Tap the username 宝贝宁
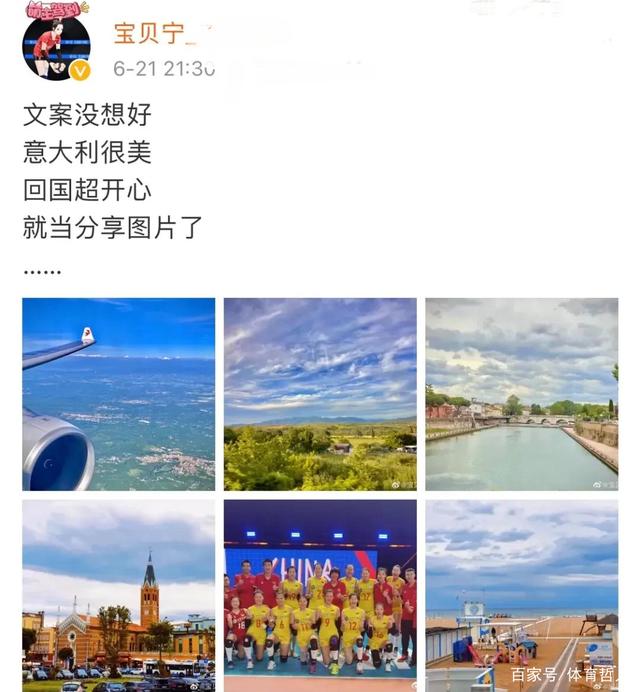Image resolution: width=640 pixels, height=692 pixels. pyautogui.click(x=150, y=32)
